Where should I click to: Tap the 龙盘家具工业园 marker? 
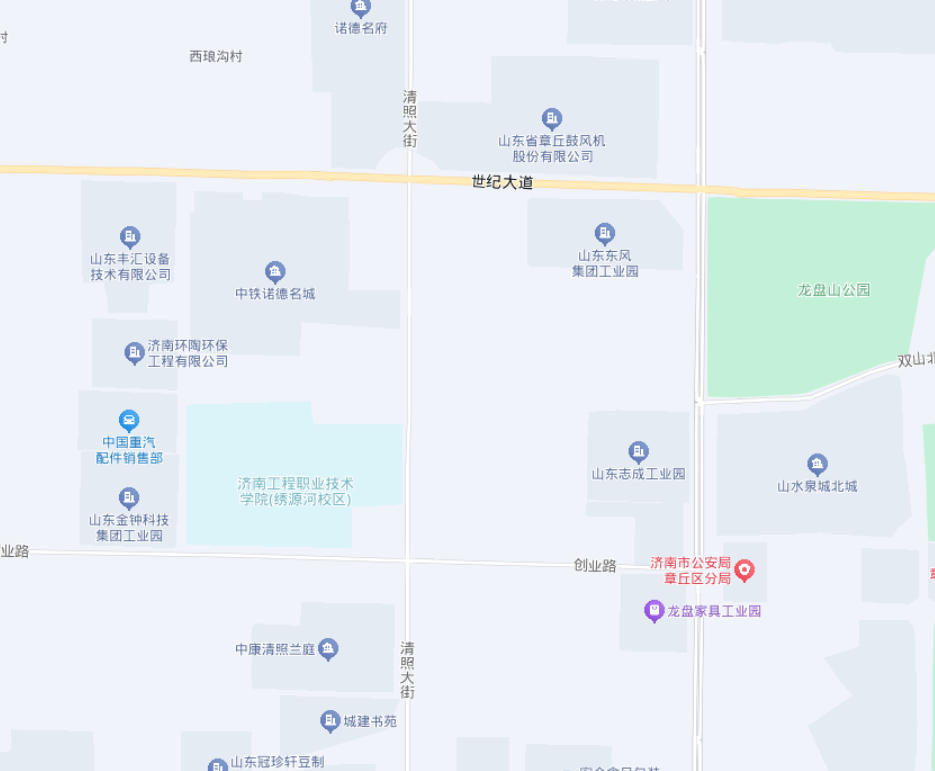(654, 610)
